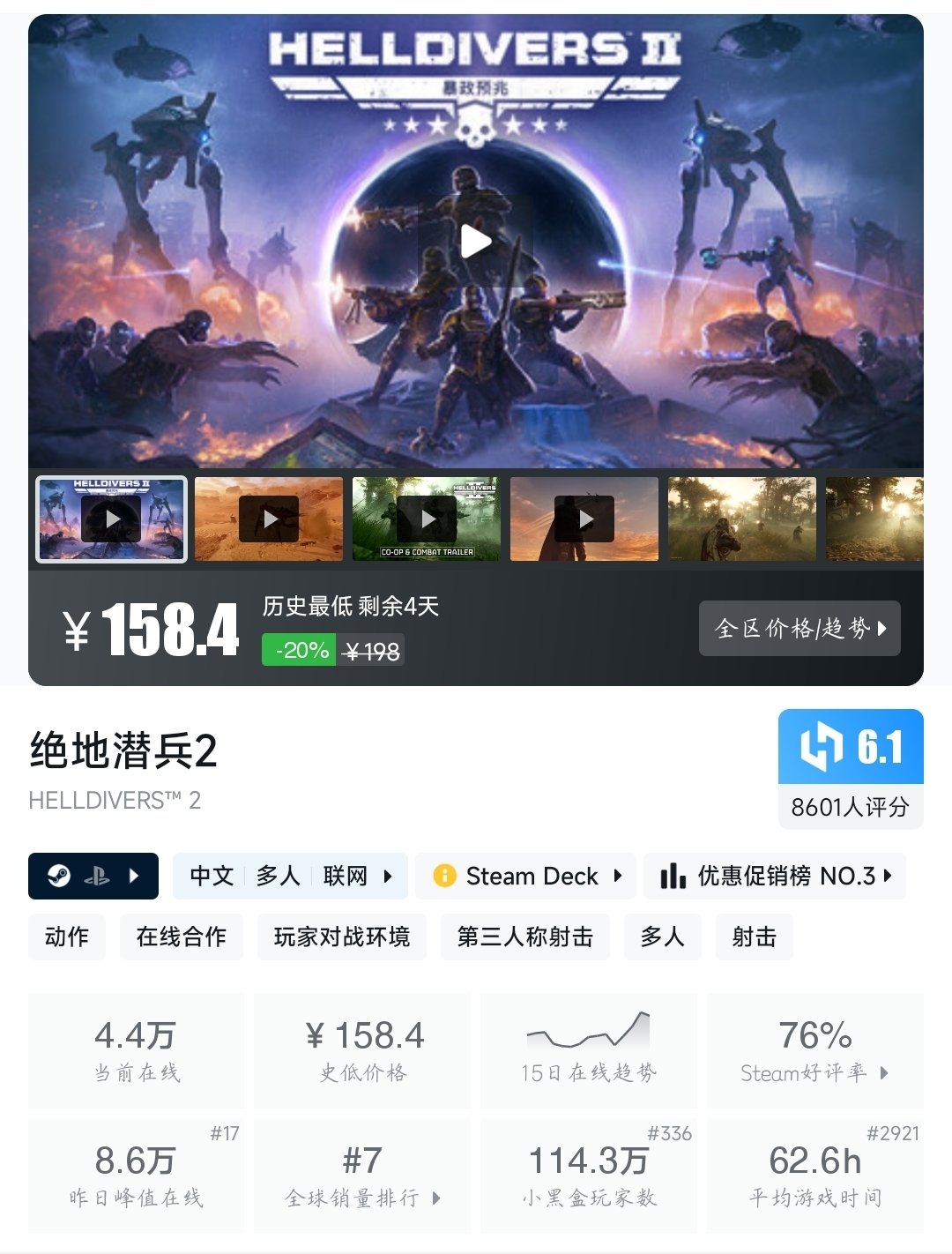This screenshot has width=952, height=1254.
Task: Open 全区价格/趋势 price trends
Action: click(800, 628)
